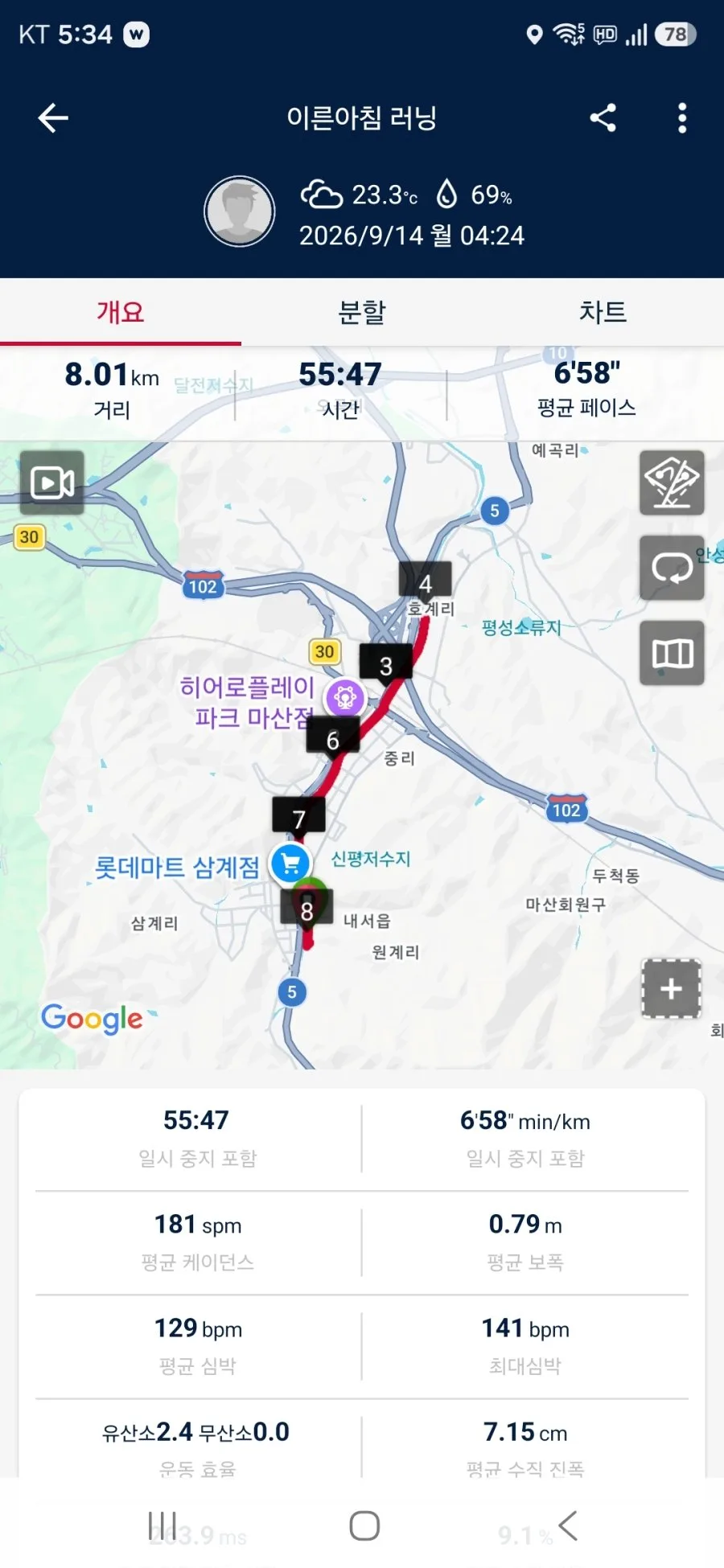Open recent apps from navigation bar
Image resolution: width=724 pixels, height=1568 pixels.
pyautogui.click(x=162, y=1525)
